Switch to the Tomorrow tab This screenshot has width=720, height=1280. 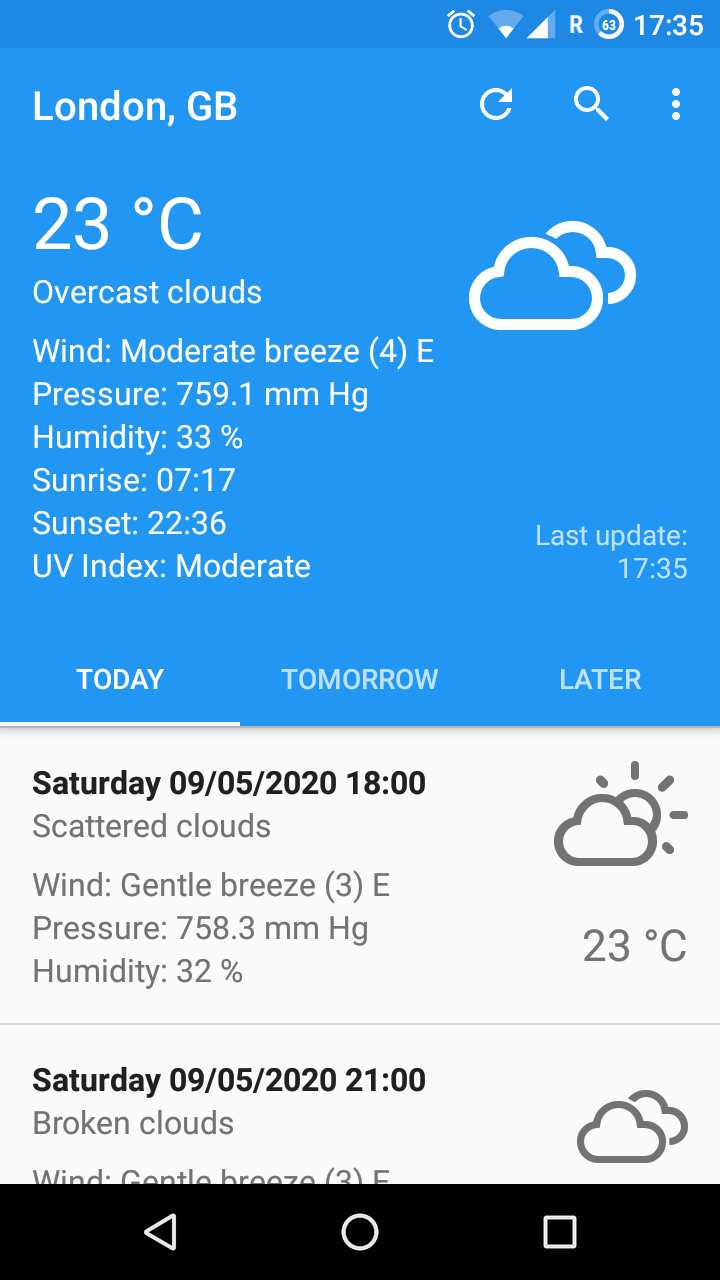[360, 680]
